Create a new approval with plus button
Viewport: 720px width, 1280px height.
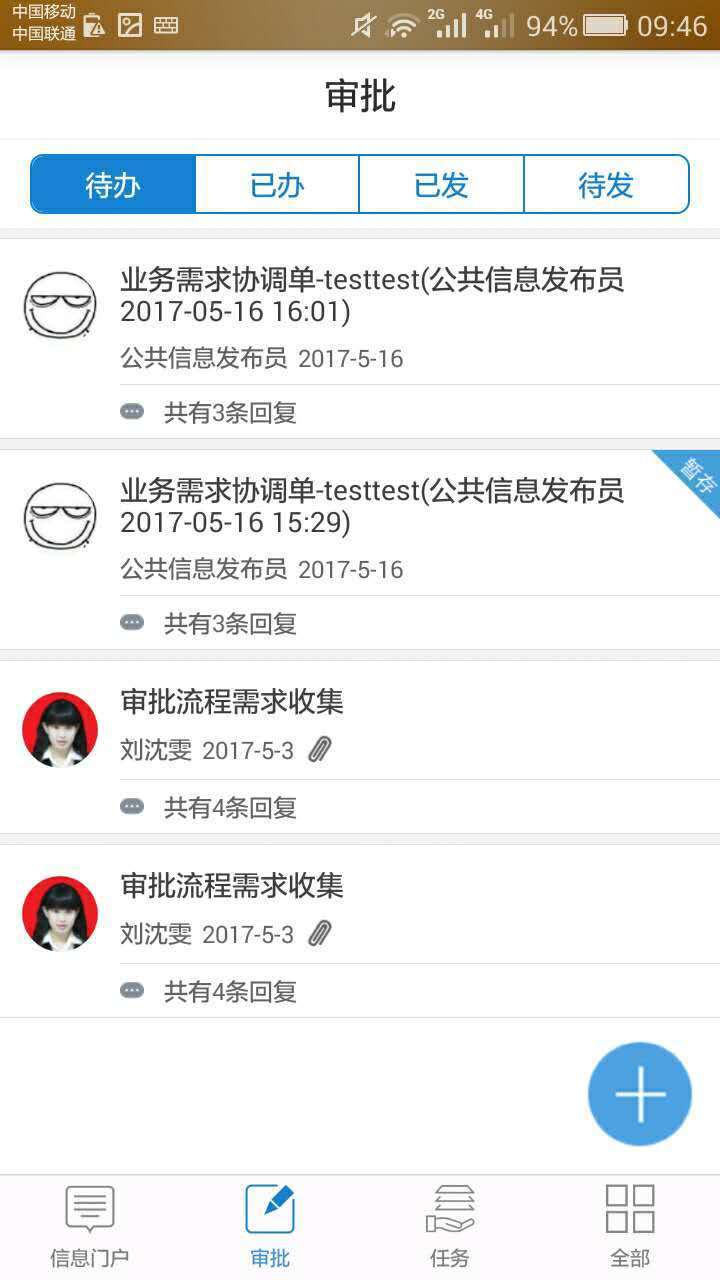640,1094
